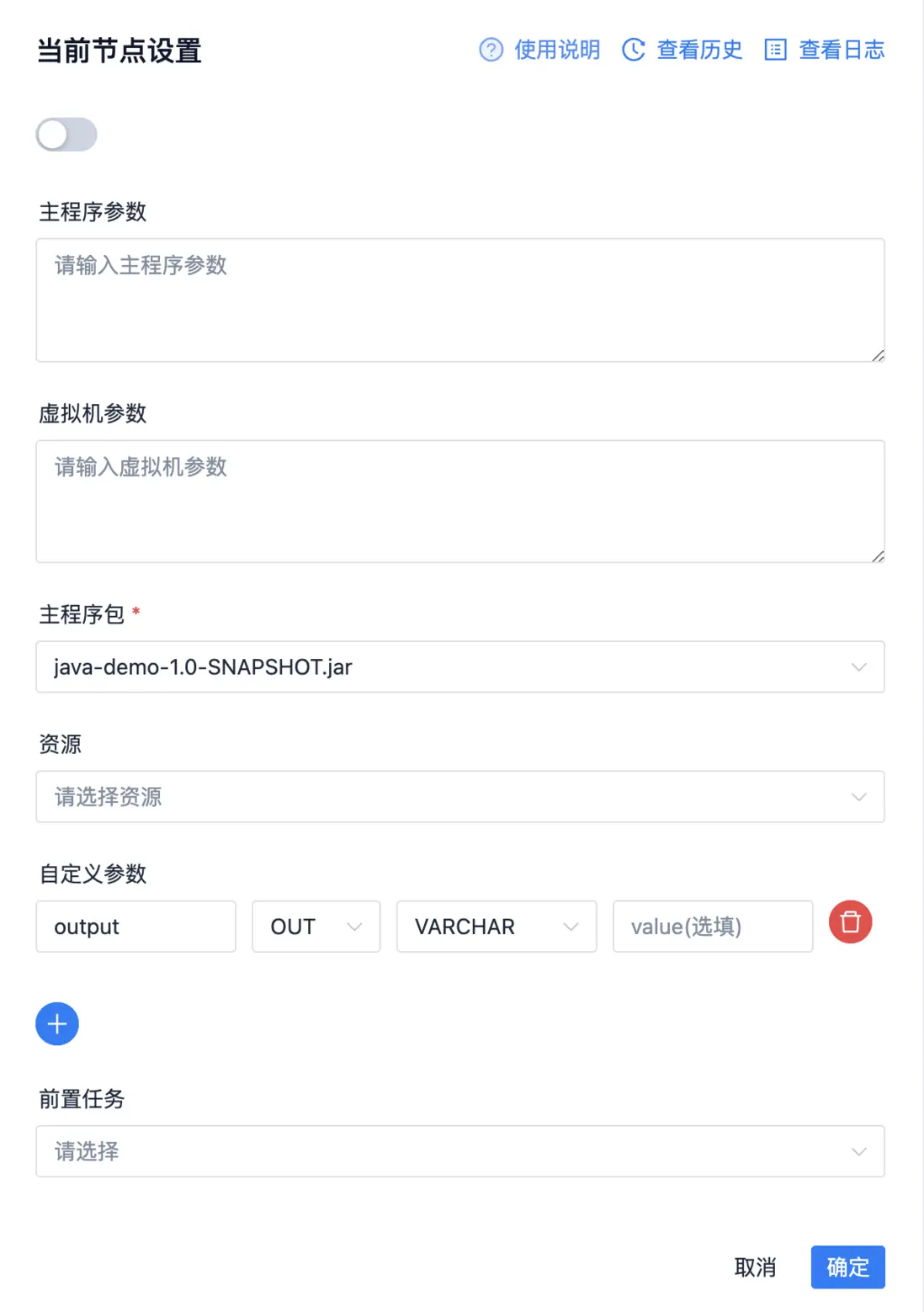Change the VARCHAR type dropdown
924x1312 pixels.
pyautogui.click(x=496, y=927)
